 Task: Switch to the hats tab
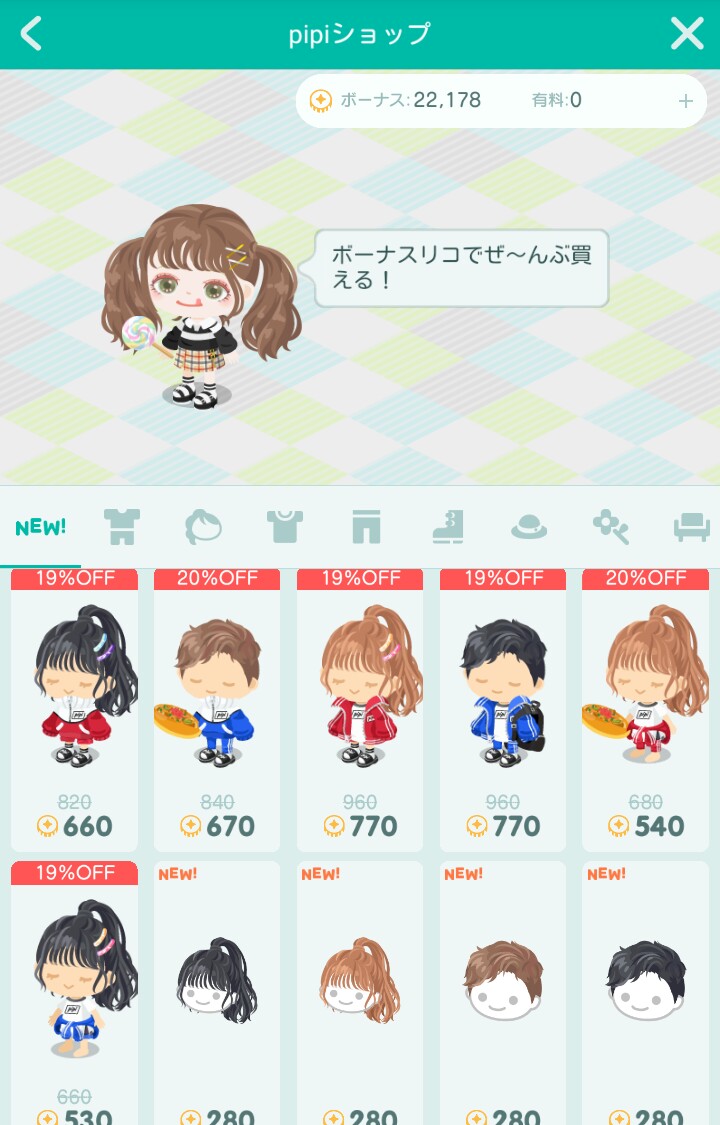point(529,527)
